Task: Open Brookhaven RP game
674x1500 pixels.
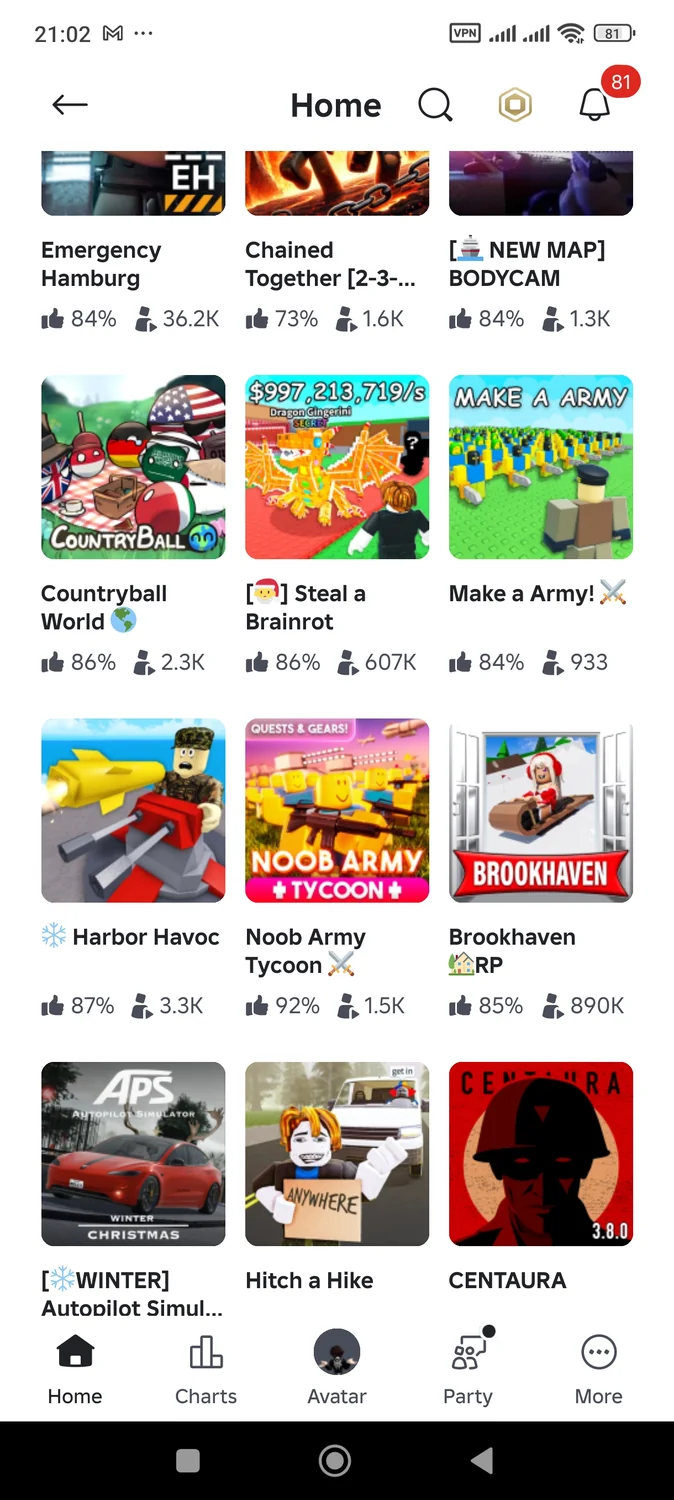Action: point(541,810)
